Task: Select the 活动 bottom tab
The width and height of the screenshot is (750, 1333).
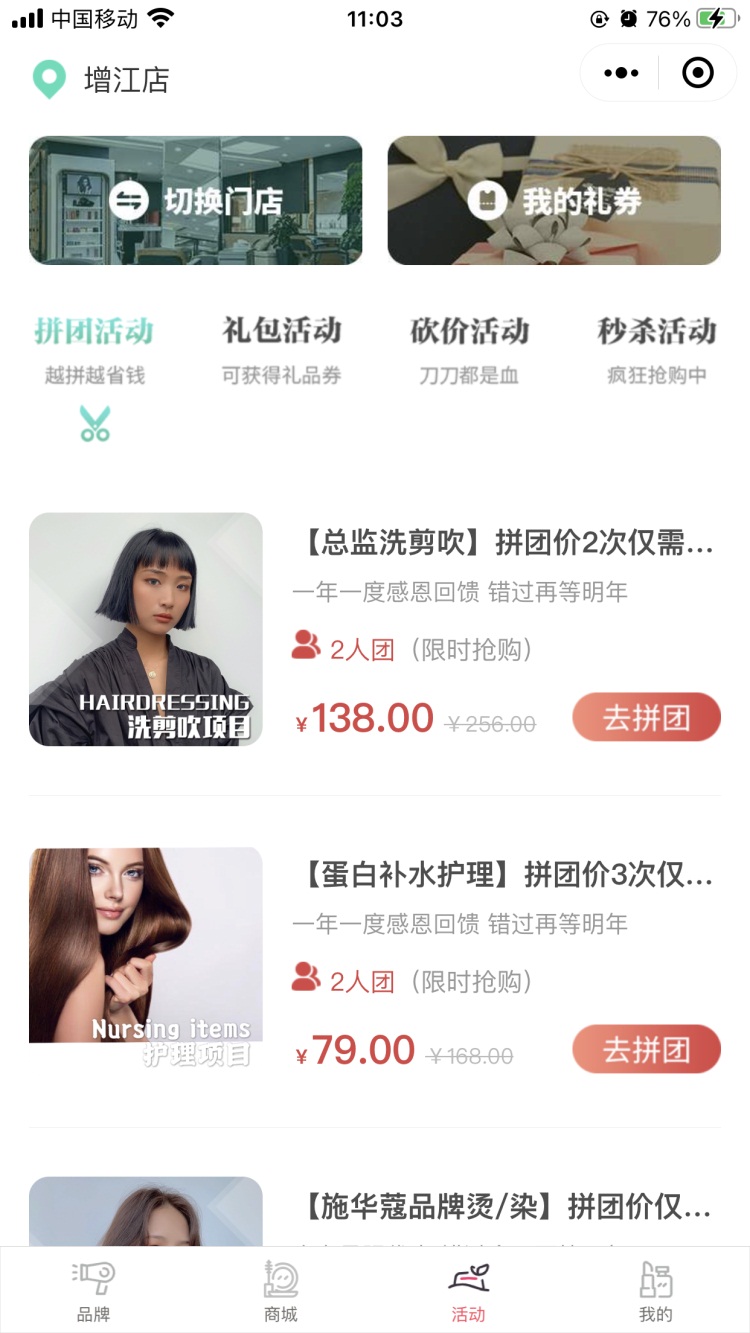Action: click(468, 1290)
